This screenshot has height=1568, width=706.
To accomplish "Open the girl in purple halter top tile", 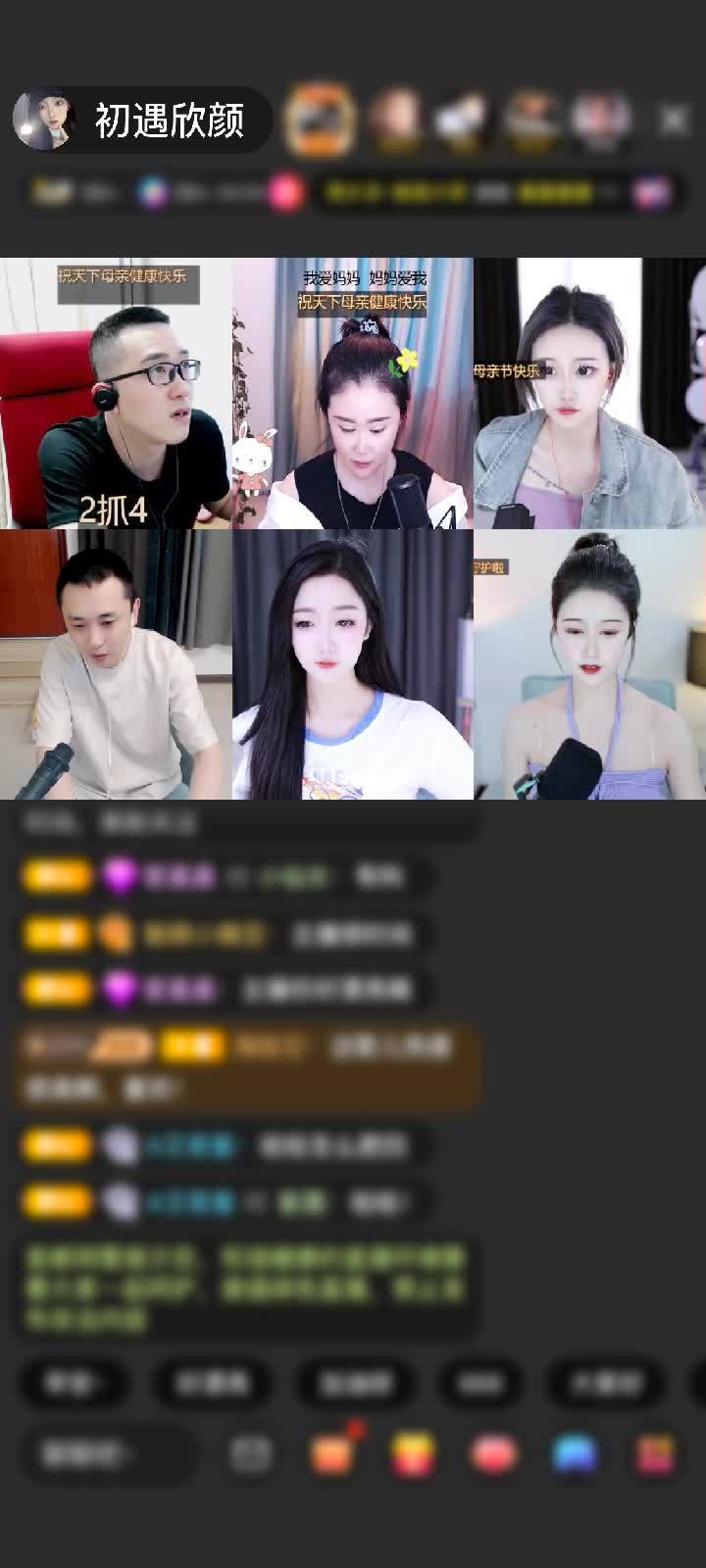I will 588,664.
